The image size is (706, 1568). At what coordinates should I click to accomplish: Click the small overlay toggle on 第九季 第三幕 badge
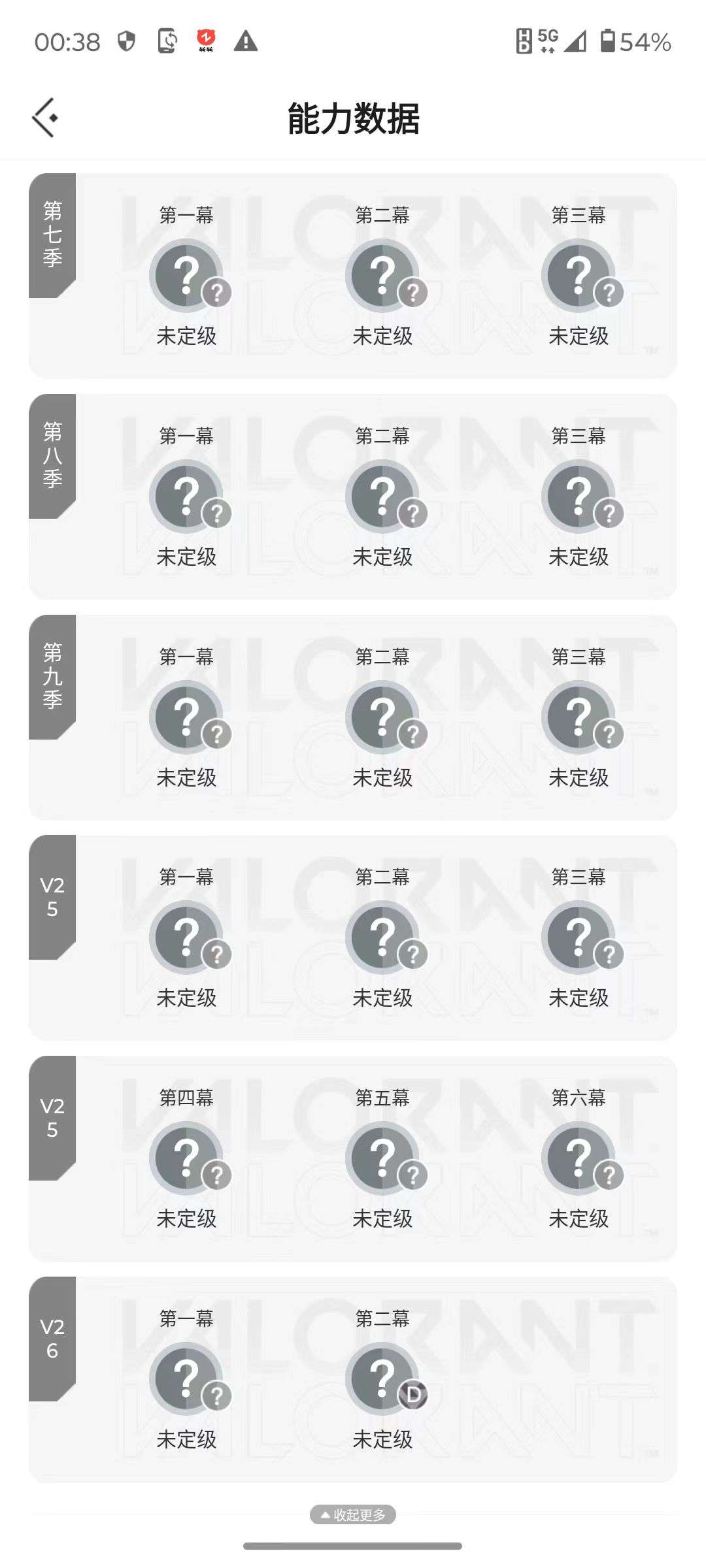pos(608,733)
